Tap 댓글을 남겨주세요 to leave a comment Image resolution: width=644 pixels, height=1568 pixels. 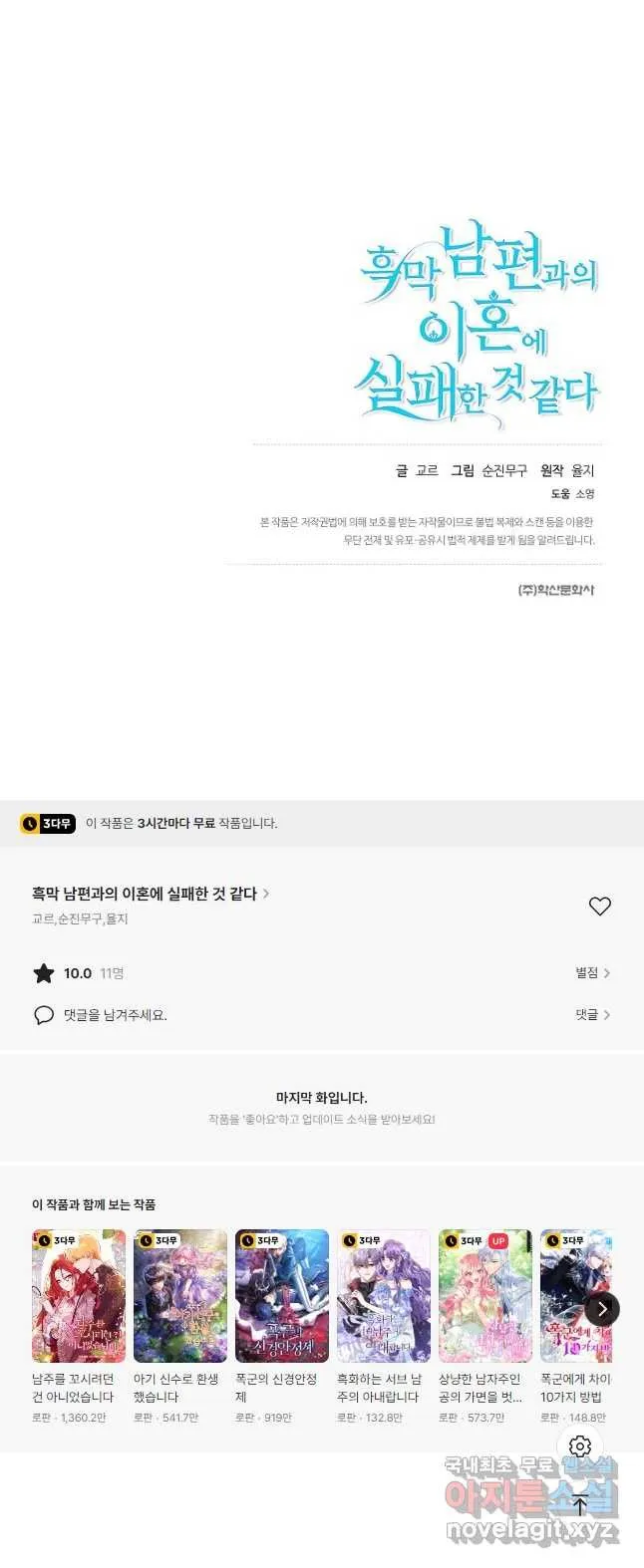point(115,1015)
